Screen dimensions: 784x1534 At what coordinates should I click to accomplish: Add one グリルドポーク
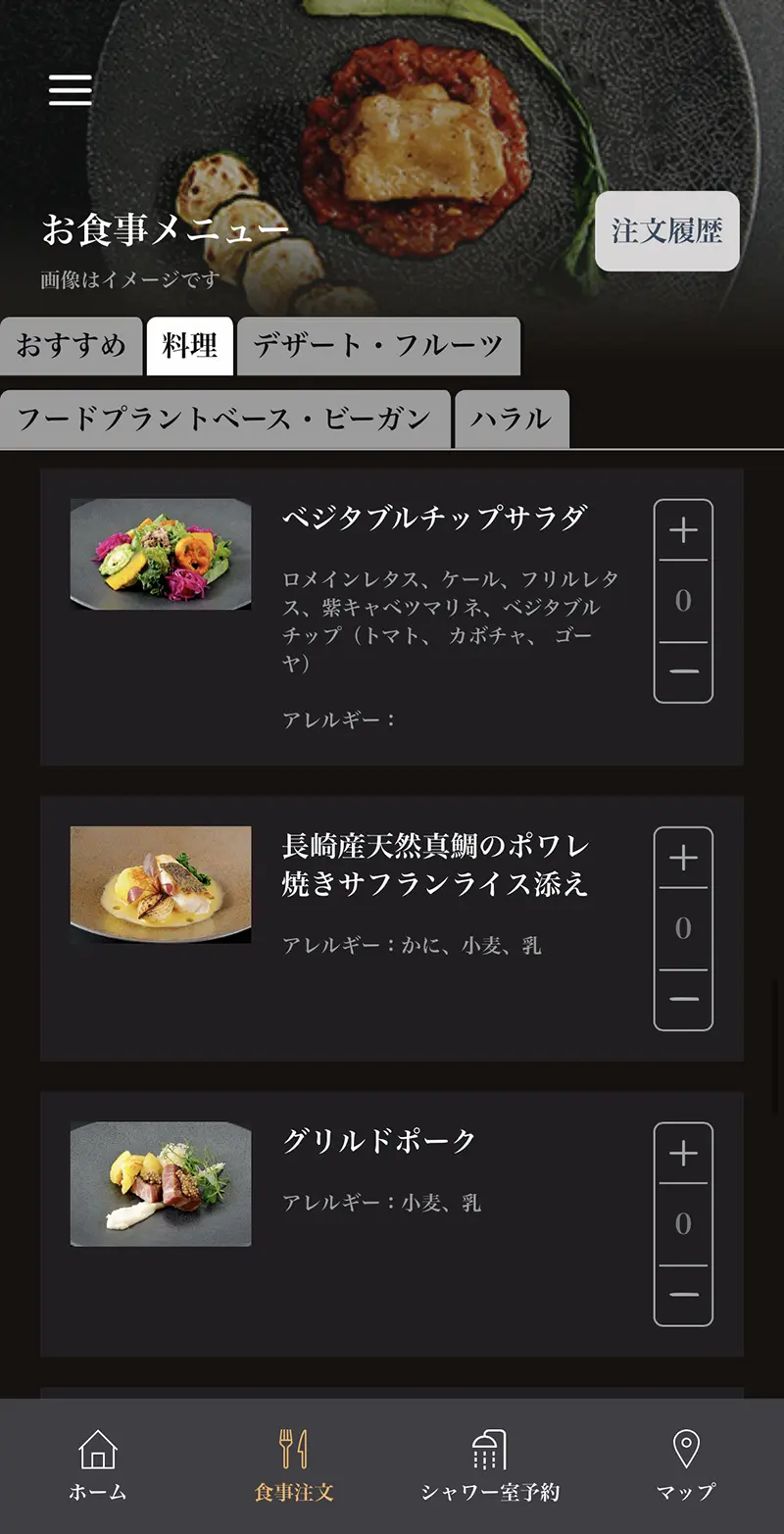tap(683, 1154)
